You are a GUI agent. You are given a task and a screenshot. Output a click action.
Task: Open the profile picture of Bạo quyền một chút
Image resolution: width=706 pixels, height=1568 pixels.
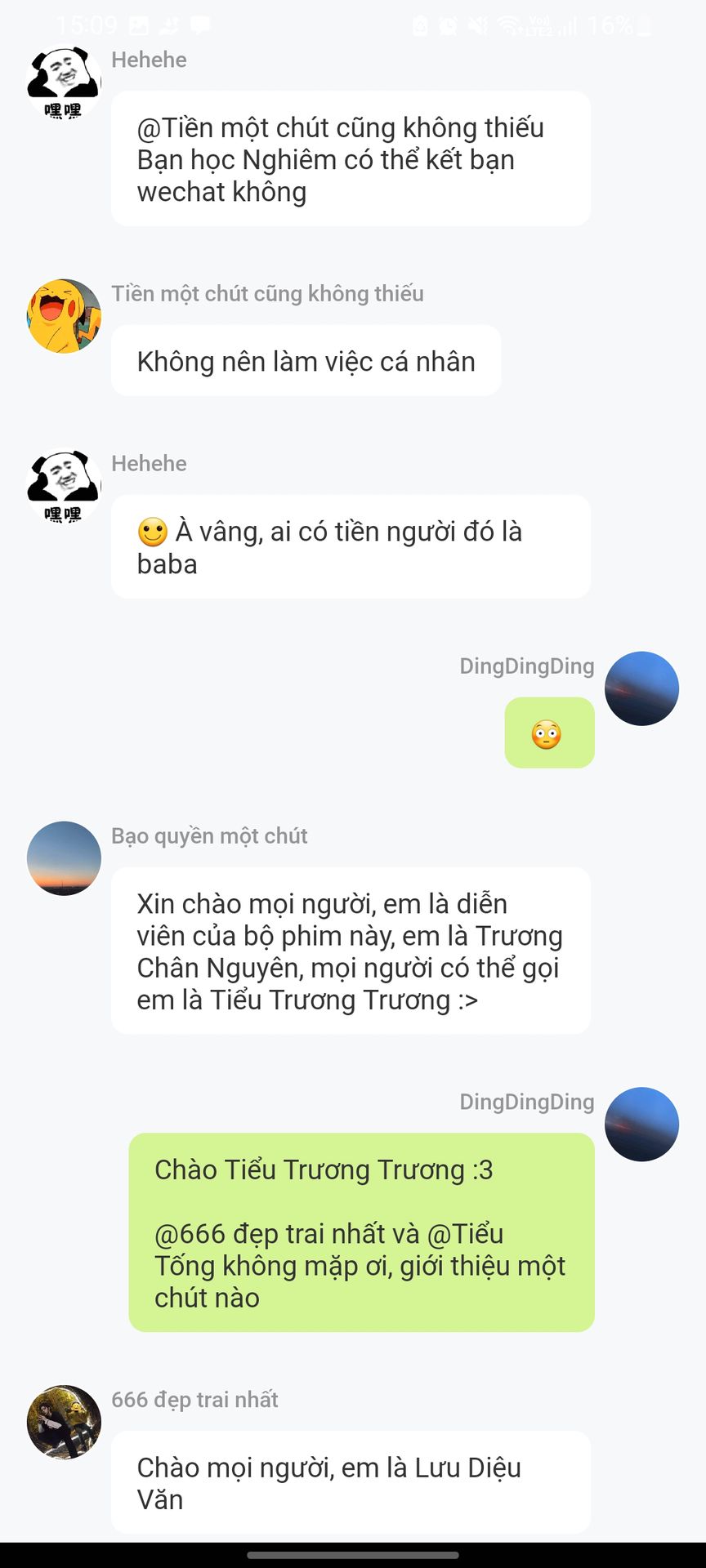pos(64,858)
